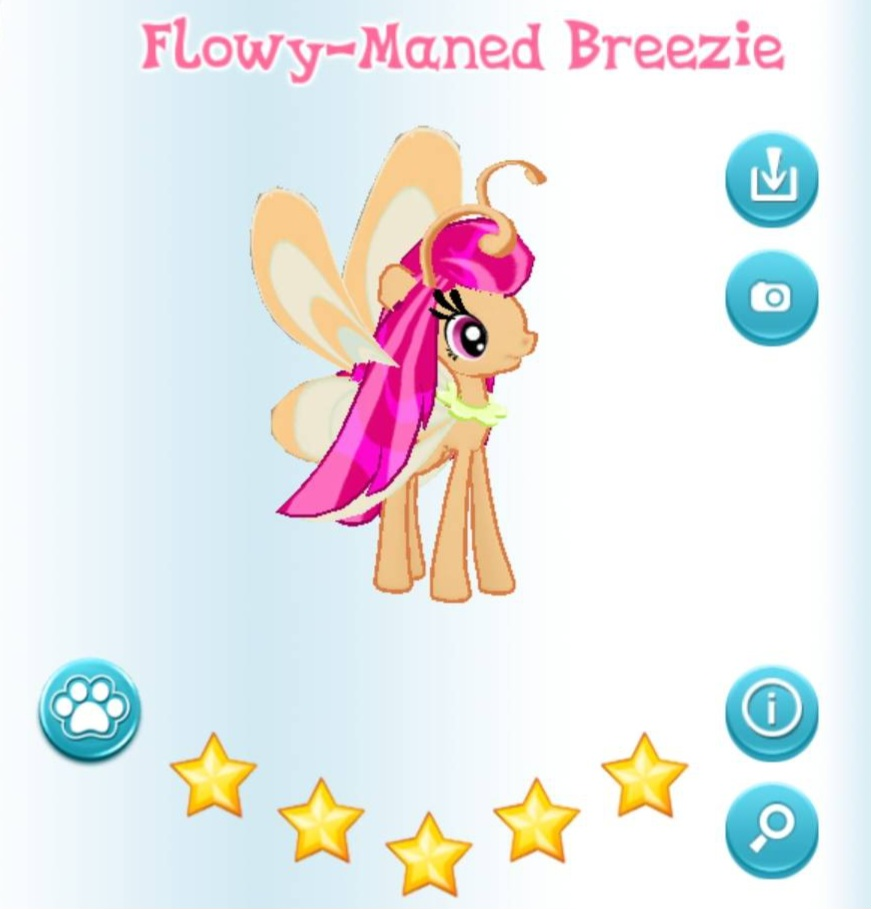Take a snapshot with the camera button

[x=771, y=297]
